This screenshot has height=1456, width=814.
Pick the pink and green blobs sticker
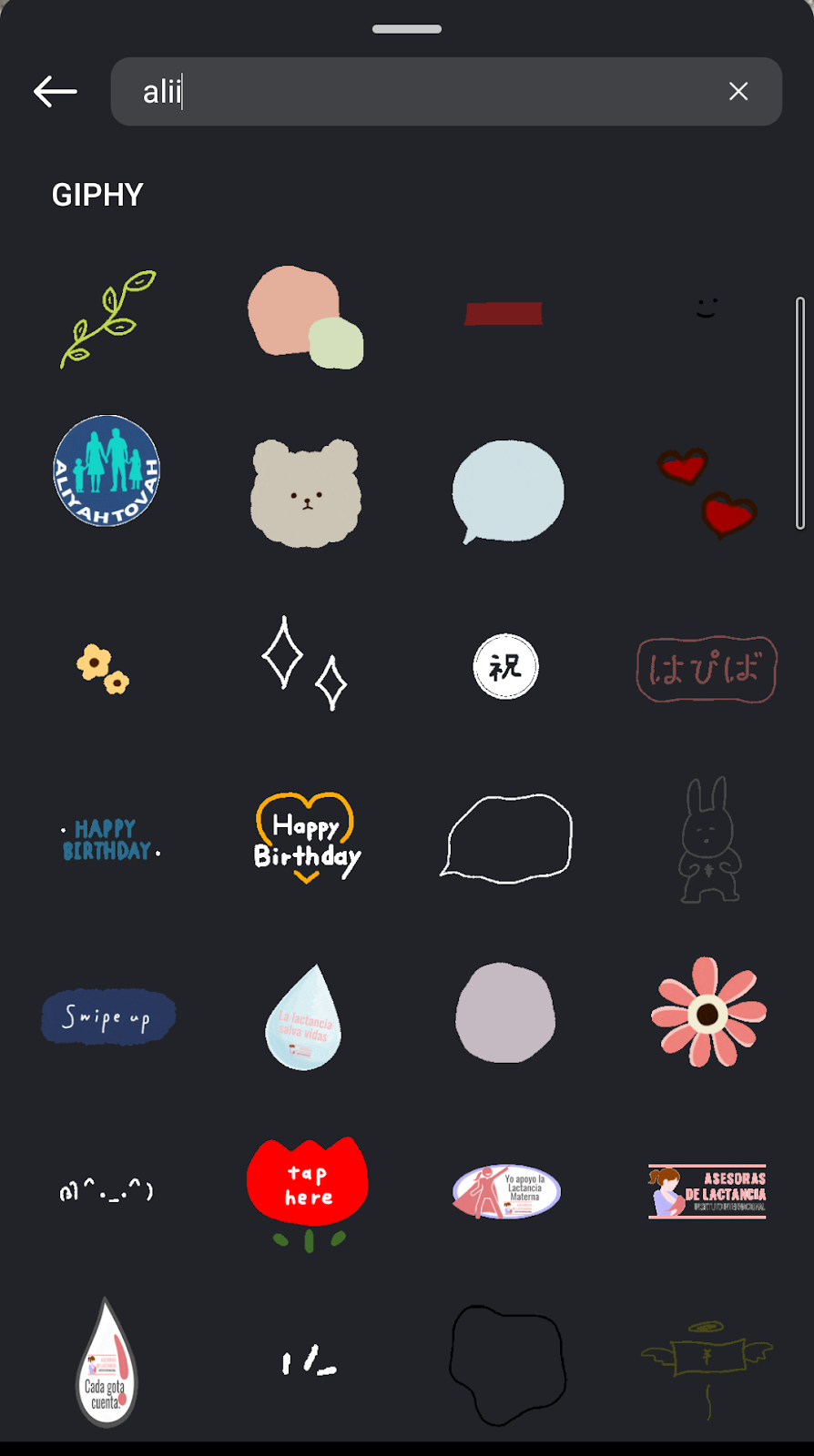(306, 318)
